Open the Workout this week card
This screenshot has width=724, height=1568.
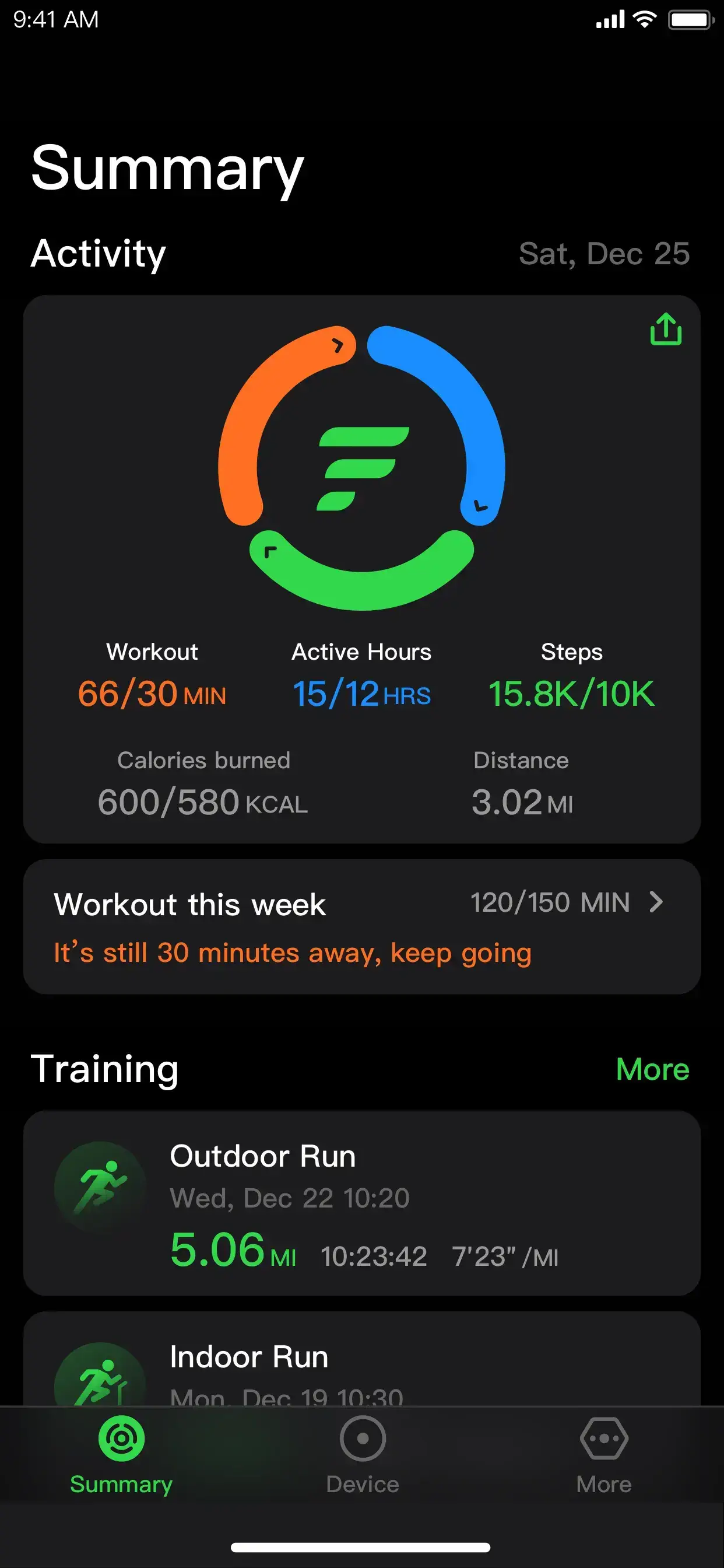(361, 926)
